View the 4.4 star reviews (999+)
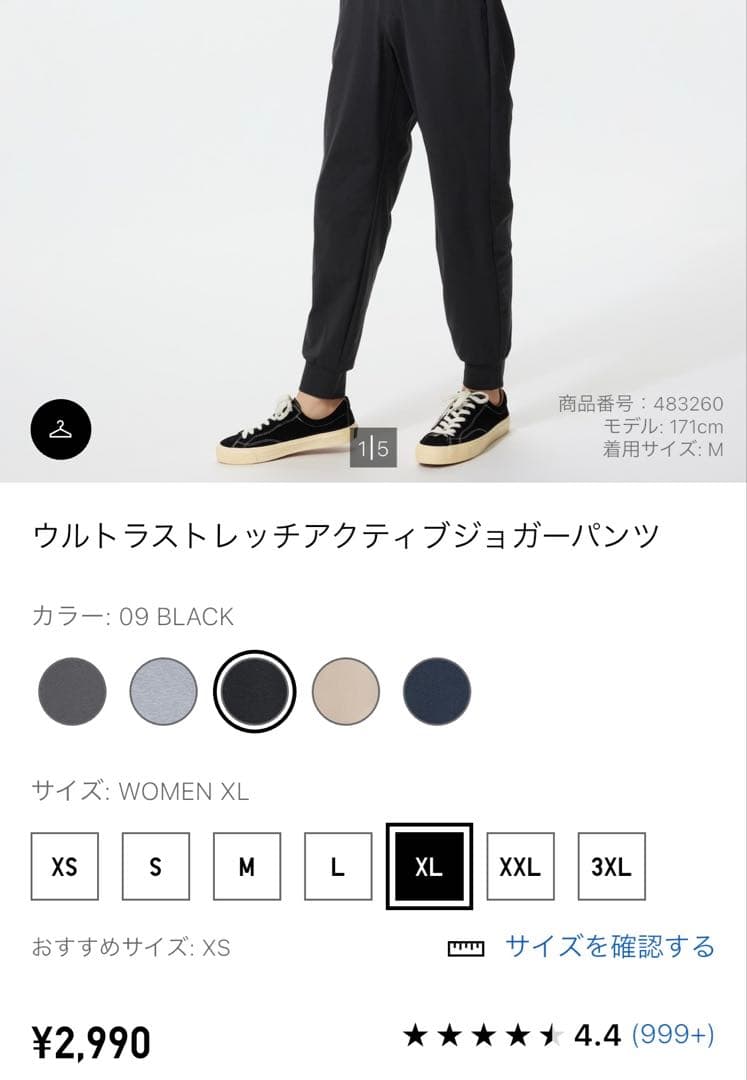The image size is (747, 1080). click(x=559, y=1035)
